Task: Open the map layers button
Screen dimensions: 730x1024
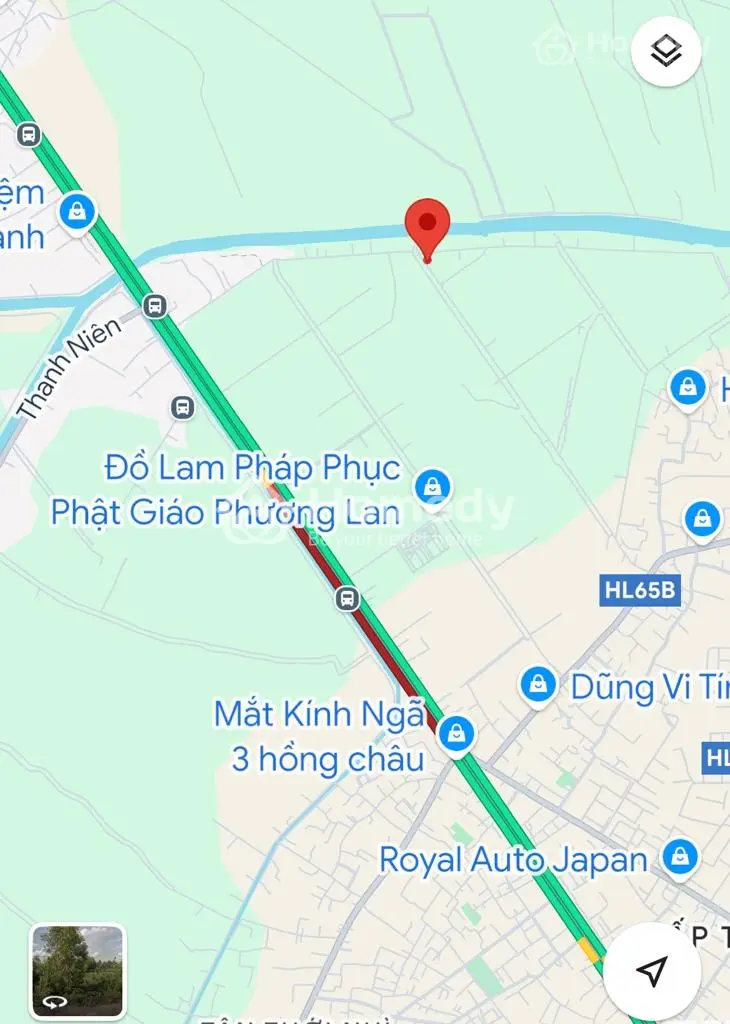Action: coord(666,51)
